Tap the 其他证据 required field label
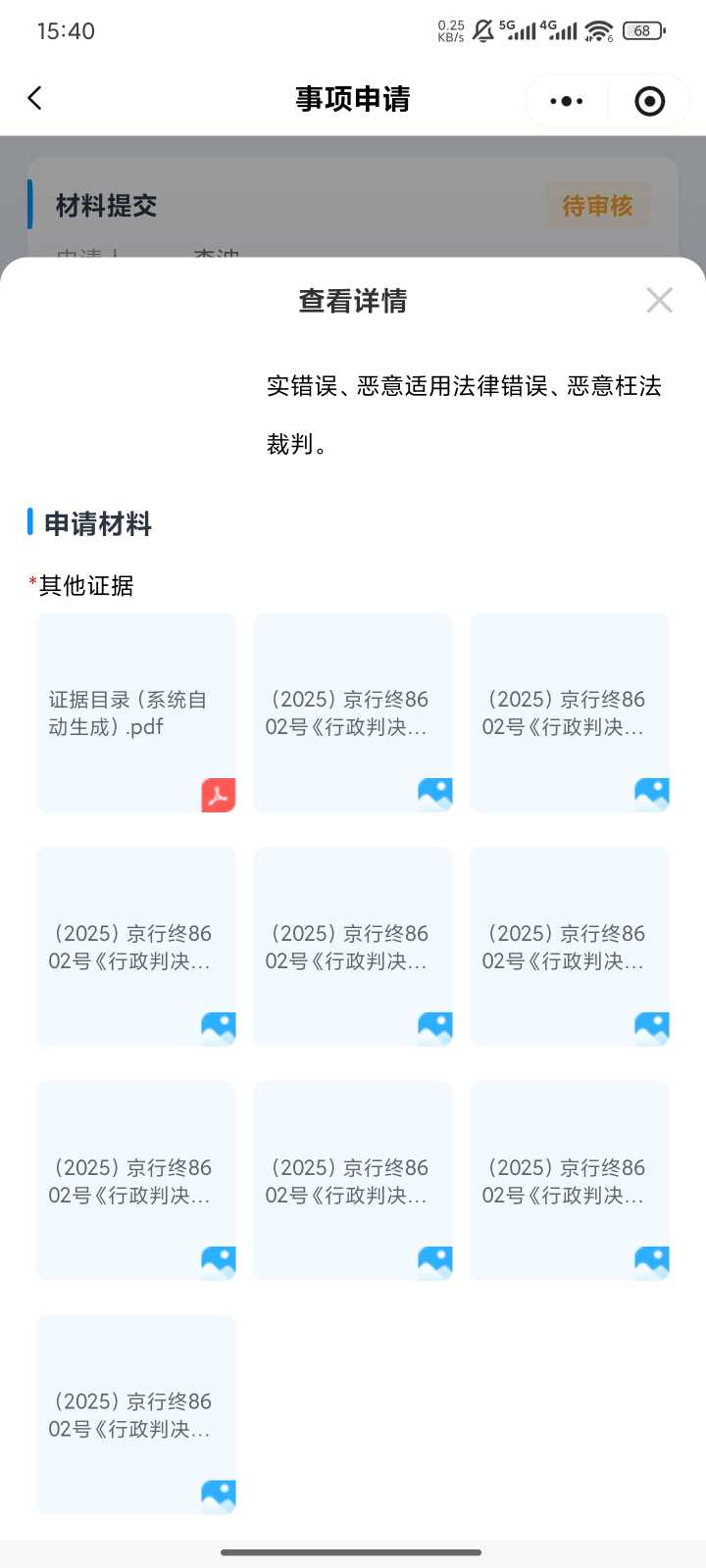The image size is (706, 1568). pos(86,585)
